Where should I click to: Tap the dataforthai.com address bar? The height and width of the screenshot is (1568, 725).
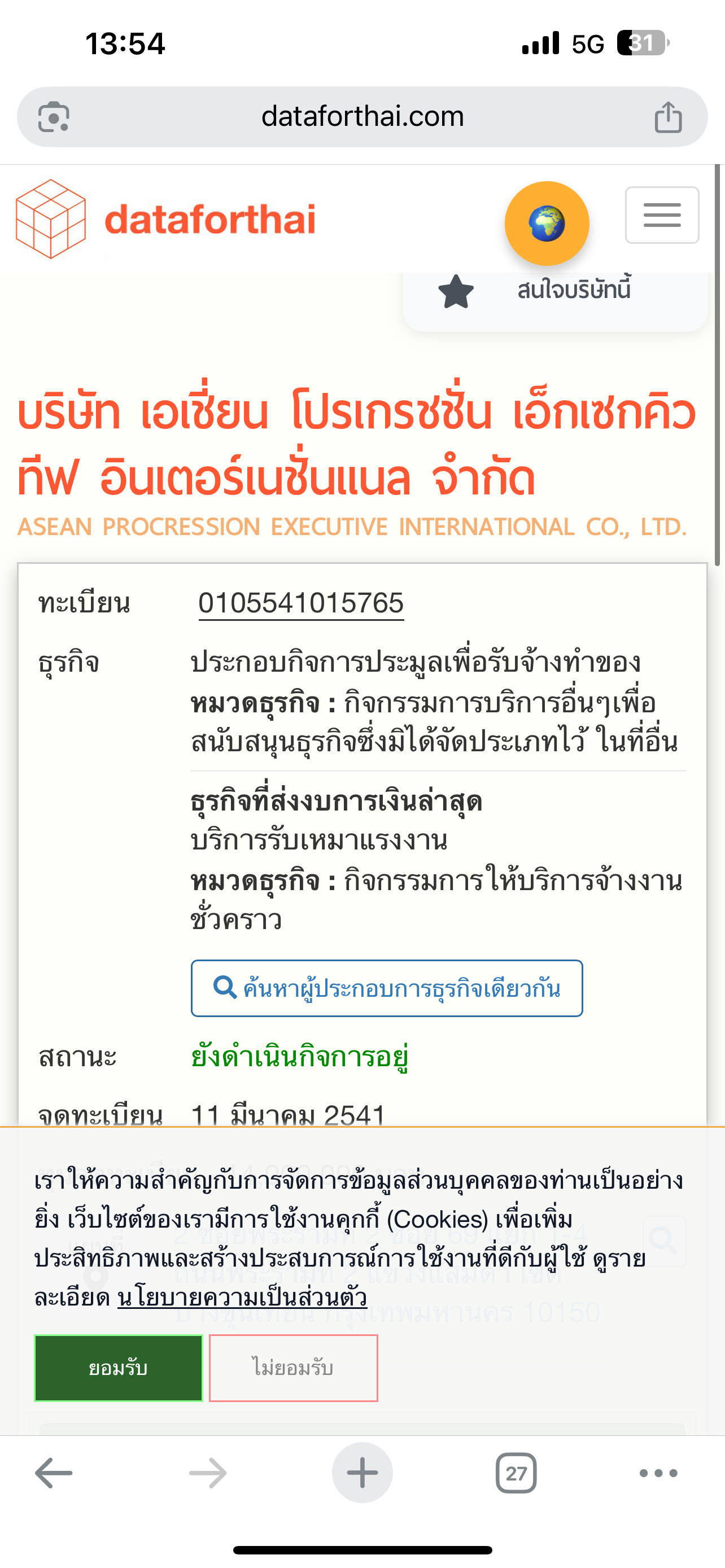tap(362, 116)
